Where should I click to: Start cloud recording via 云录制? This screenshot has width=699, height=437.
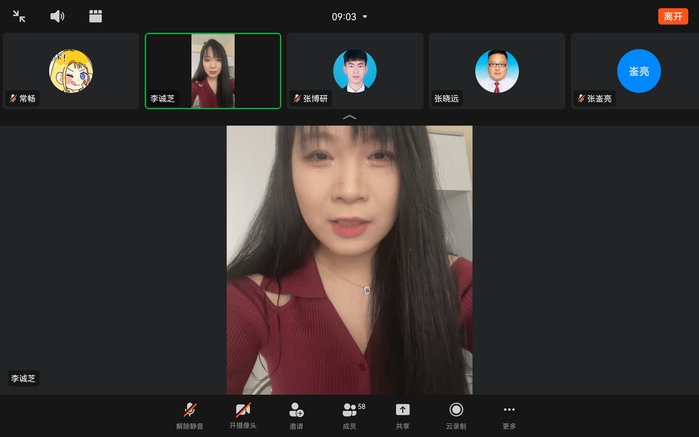tap(456, 415)
